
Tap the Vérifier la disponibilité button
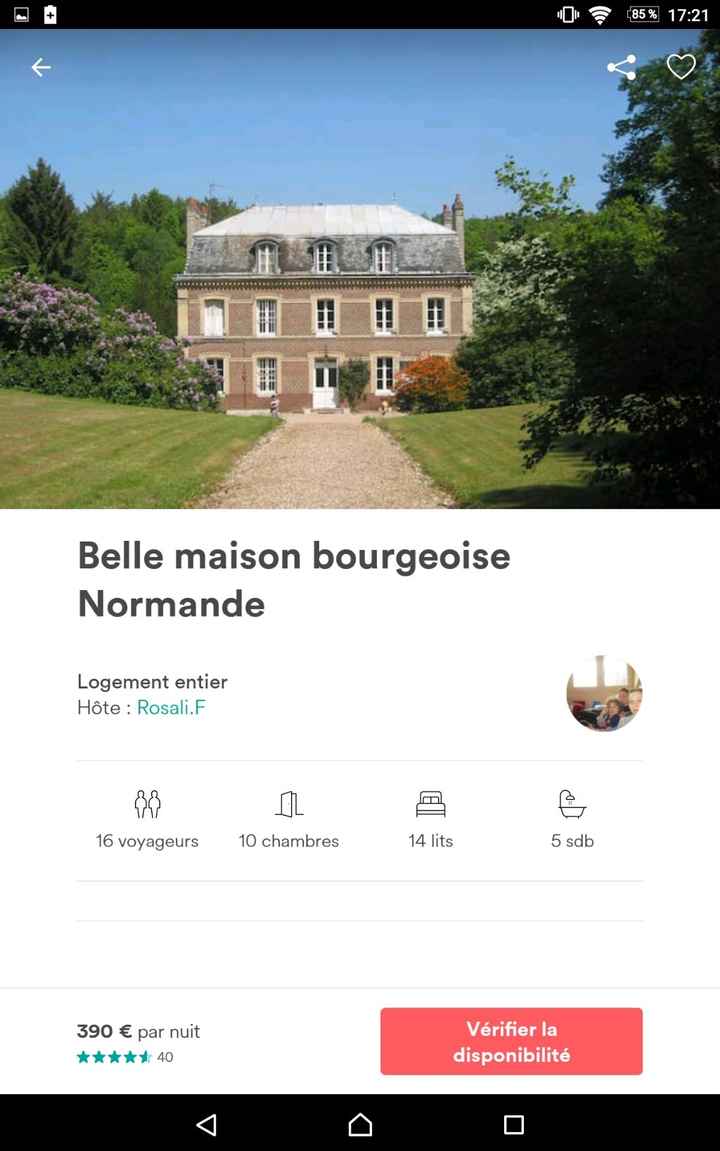[511, 1041]
